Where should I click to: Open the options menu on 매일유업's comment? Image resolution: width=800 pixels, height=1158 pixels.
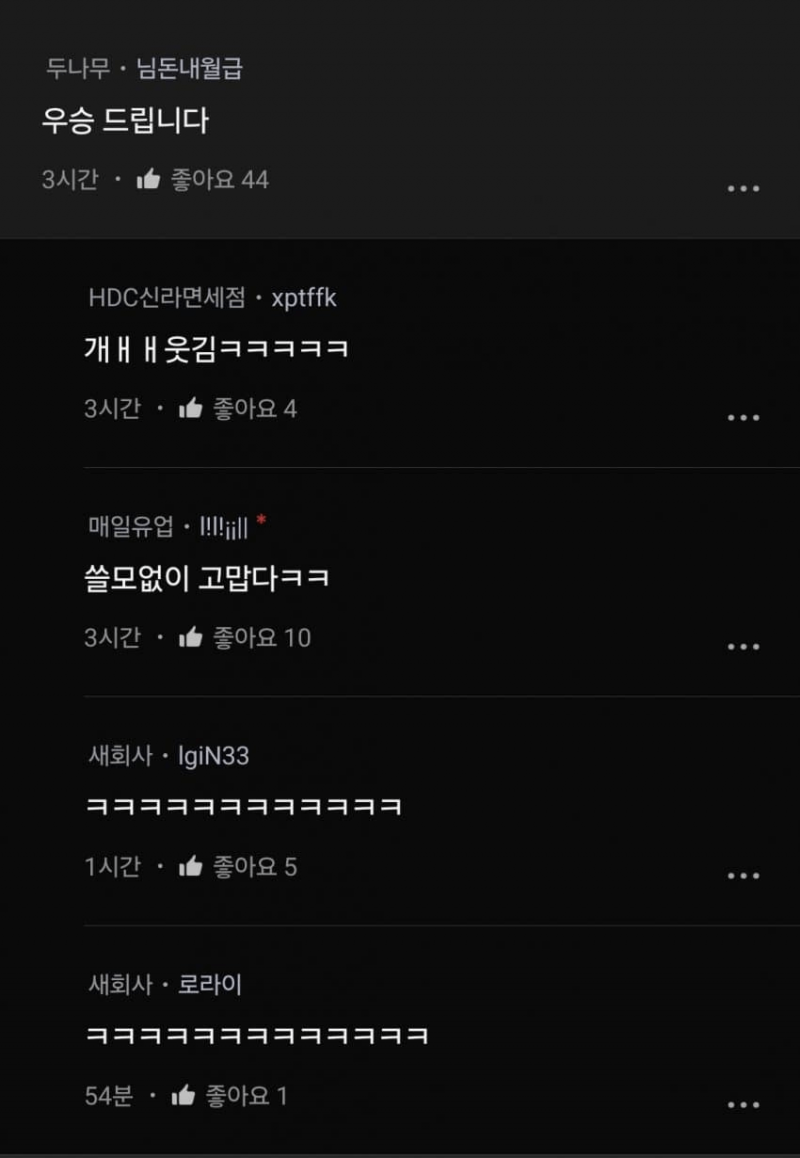[742, 647]
